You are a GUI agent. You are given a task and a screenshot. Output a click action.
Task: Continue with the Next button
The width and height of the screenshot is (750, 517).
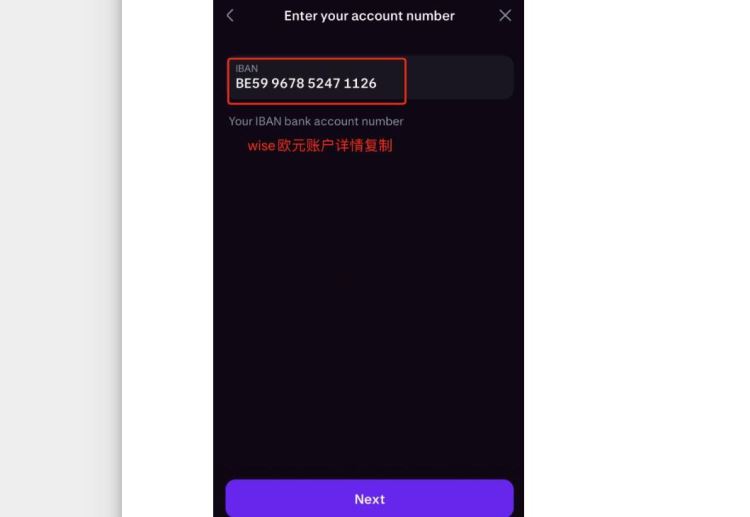[x=369, y=498]
